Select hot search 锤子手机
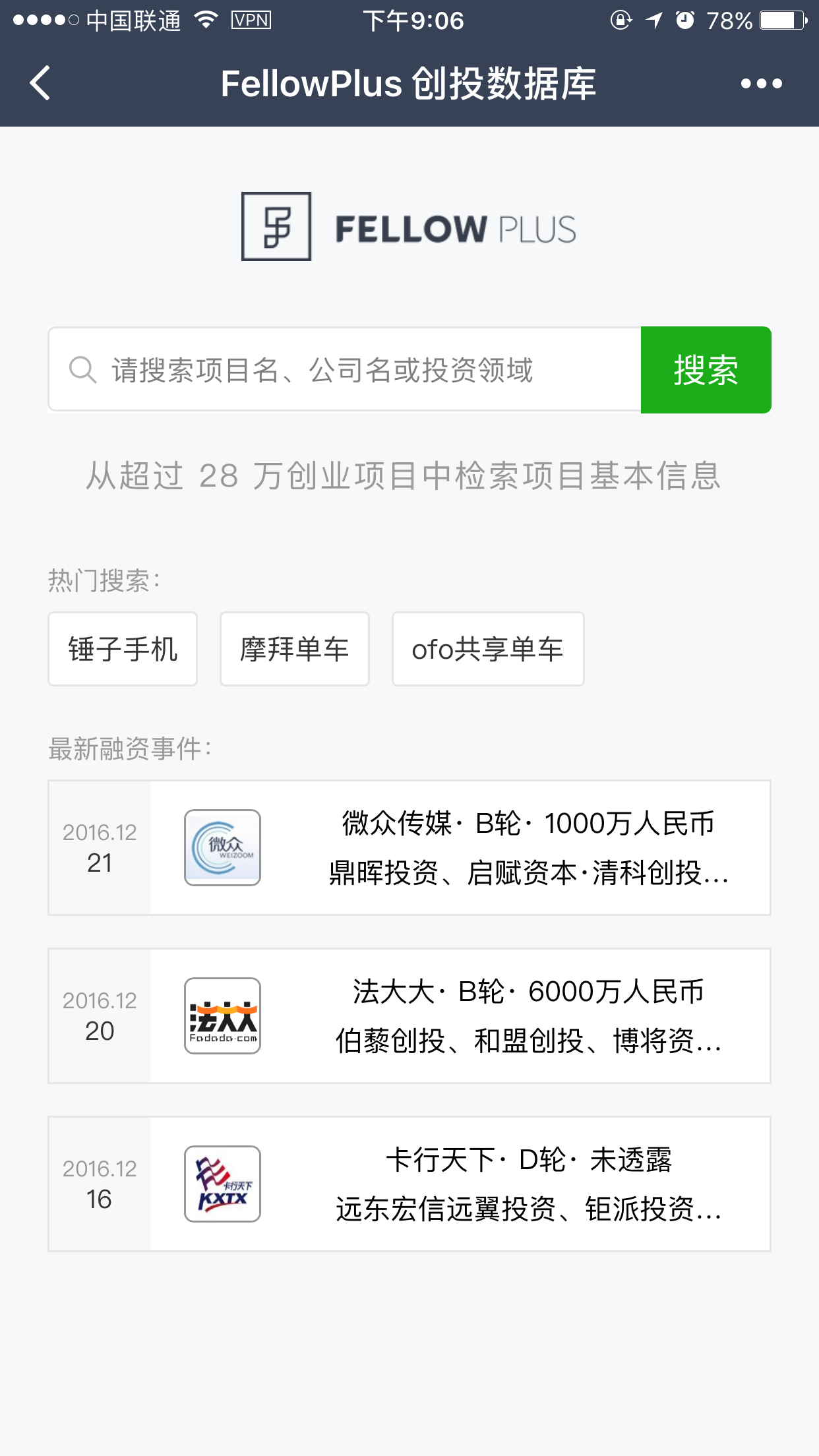 point(123,649)
